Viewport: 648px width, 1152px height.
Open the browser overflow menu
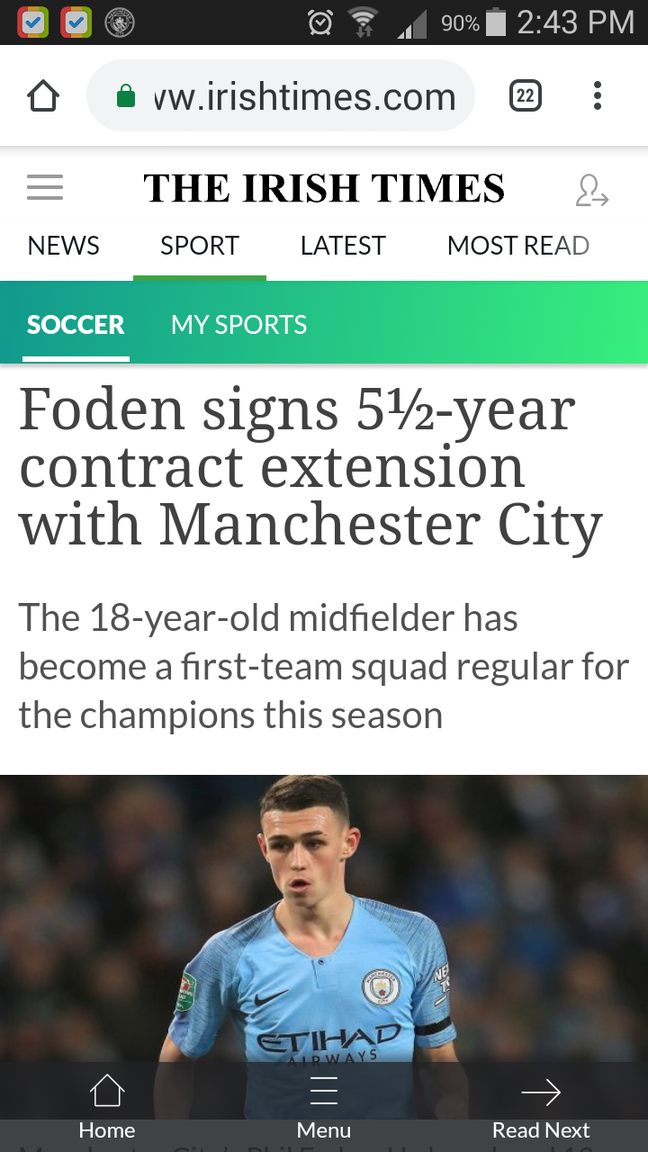click(597, 97)
